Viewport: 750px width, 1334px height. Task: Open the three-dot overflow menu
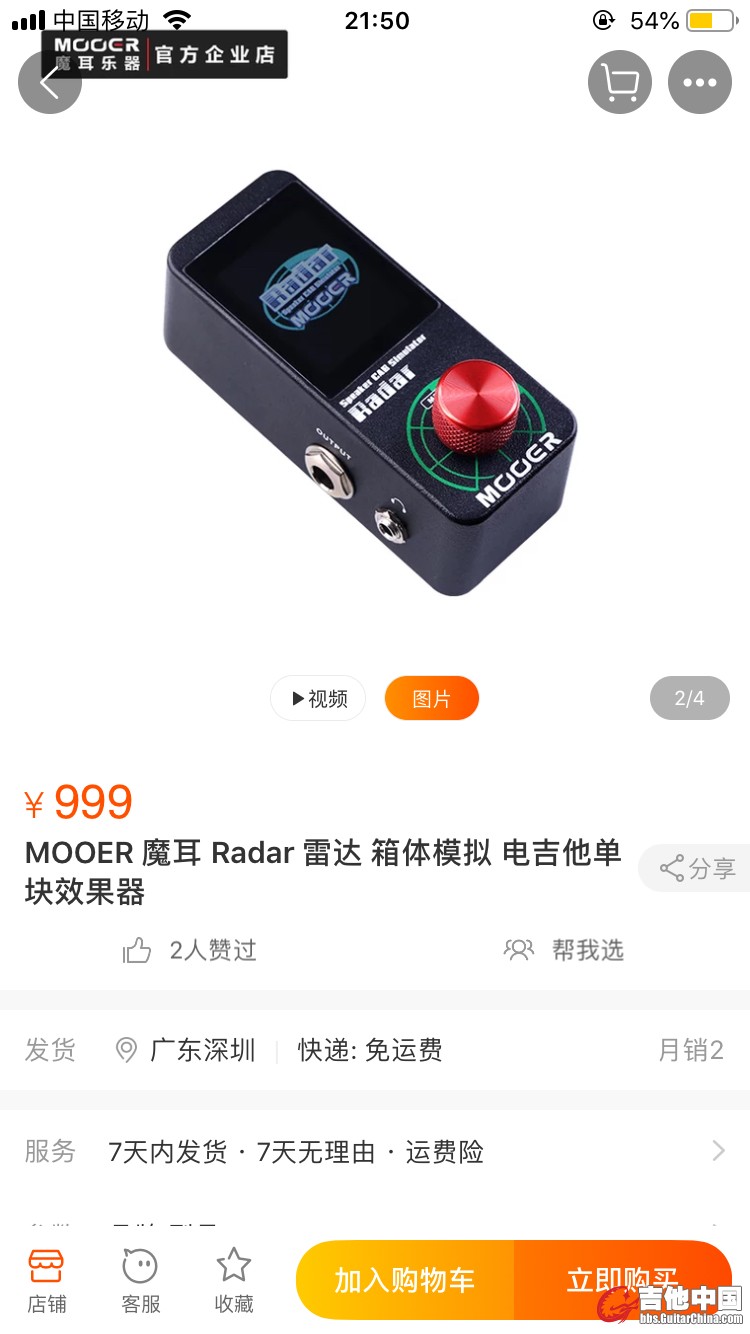(x=700, y=82)
